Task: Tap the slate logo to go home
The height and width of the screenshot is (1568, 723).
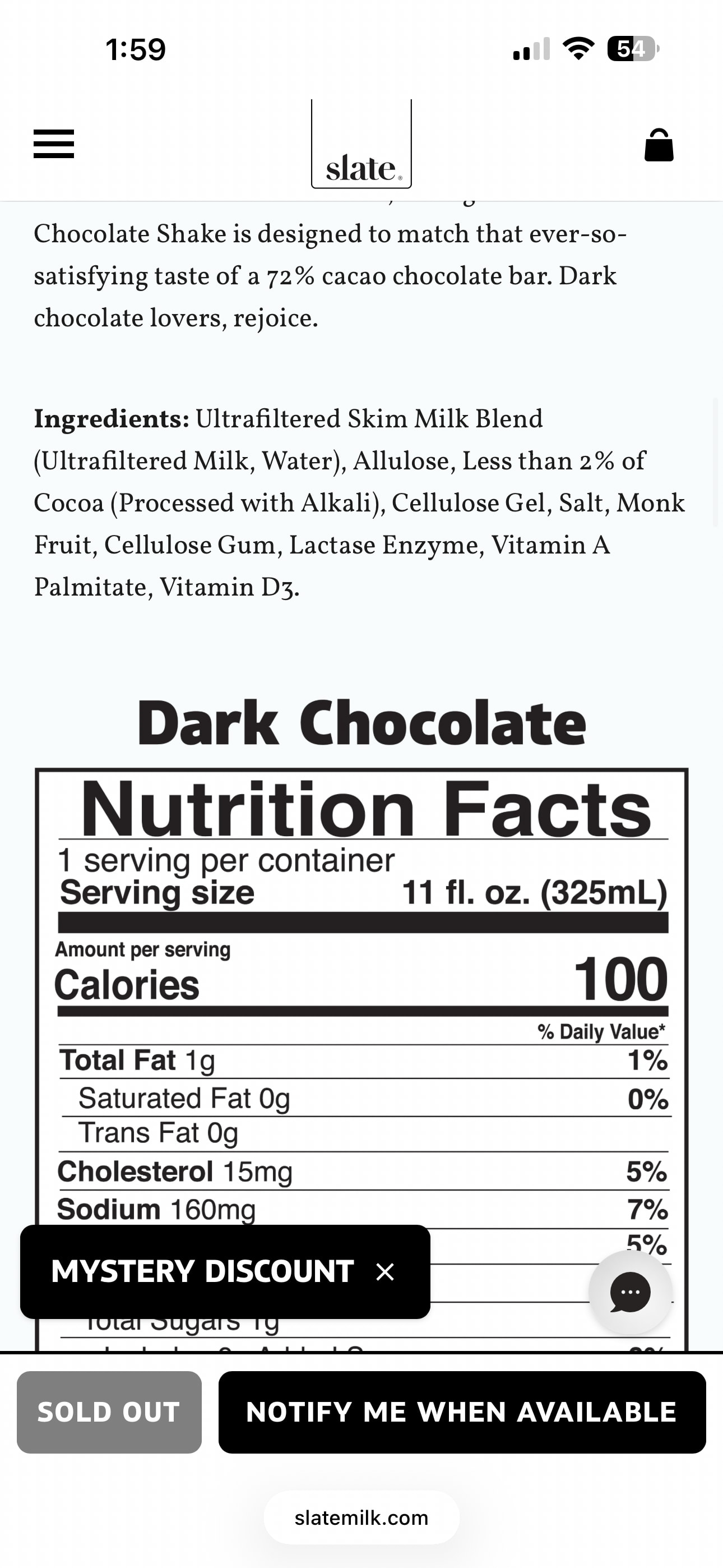Action: 361,146
